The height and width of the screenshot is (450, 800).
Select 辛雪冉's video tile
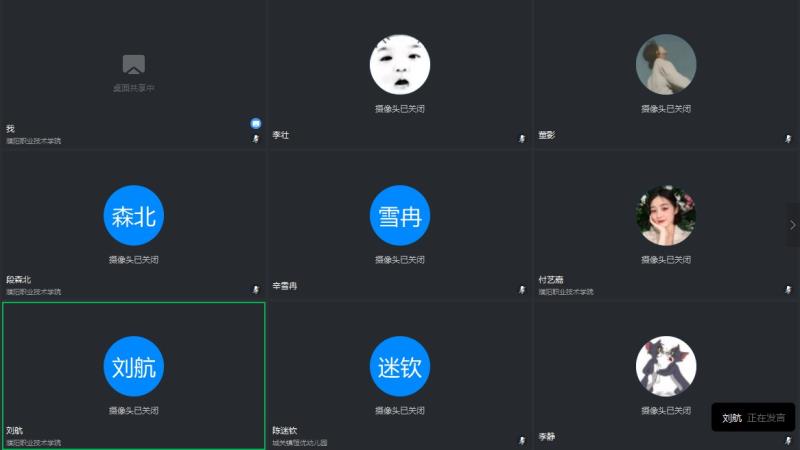(400, 225)
